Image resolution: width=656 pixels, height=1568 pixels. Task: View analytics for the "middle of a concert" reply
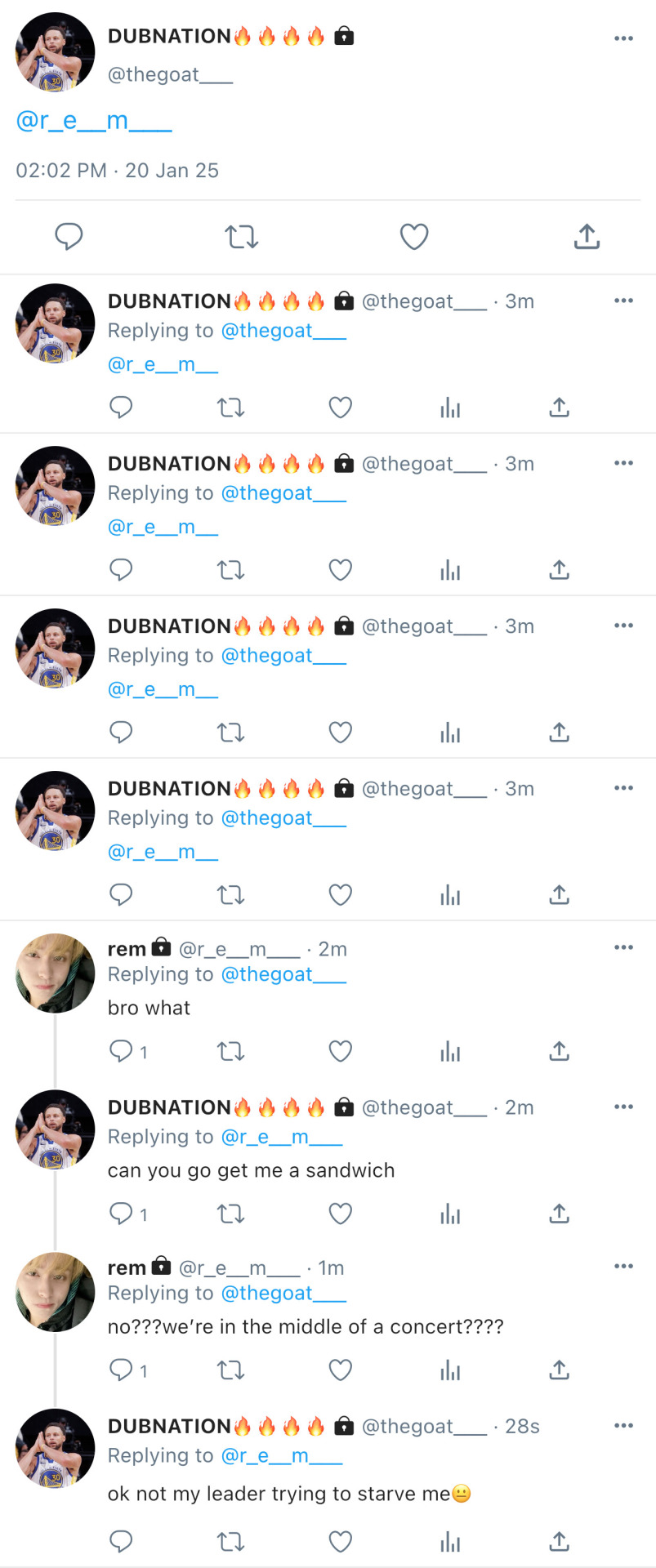pos(450,1370)
